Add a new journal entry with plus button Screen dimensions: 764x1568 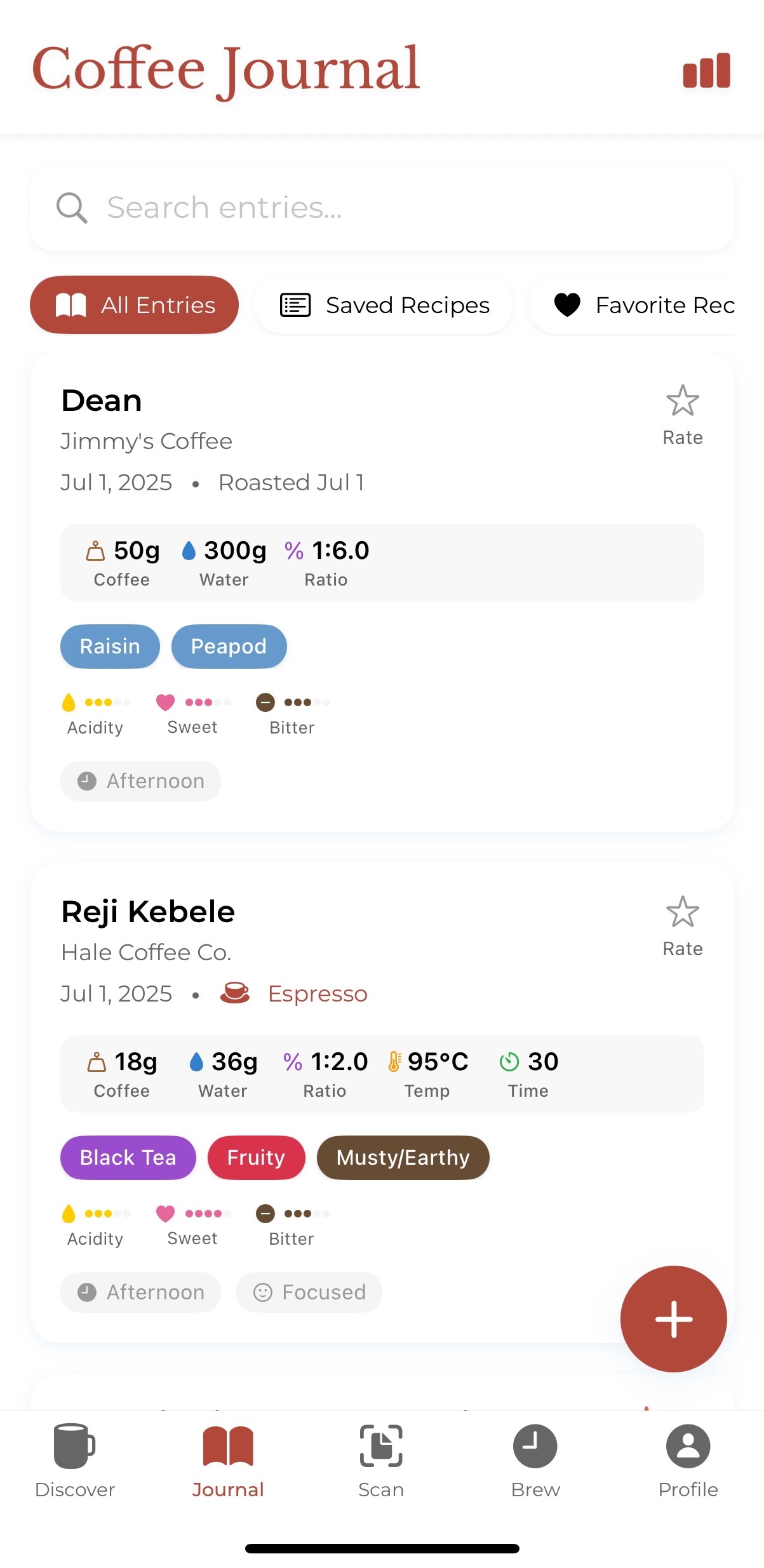tap(673, 1319)
